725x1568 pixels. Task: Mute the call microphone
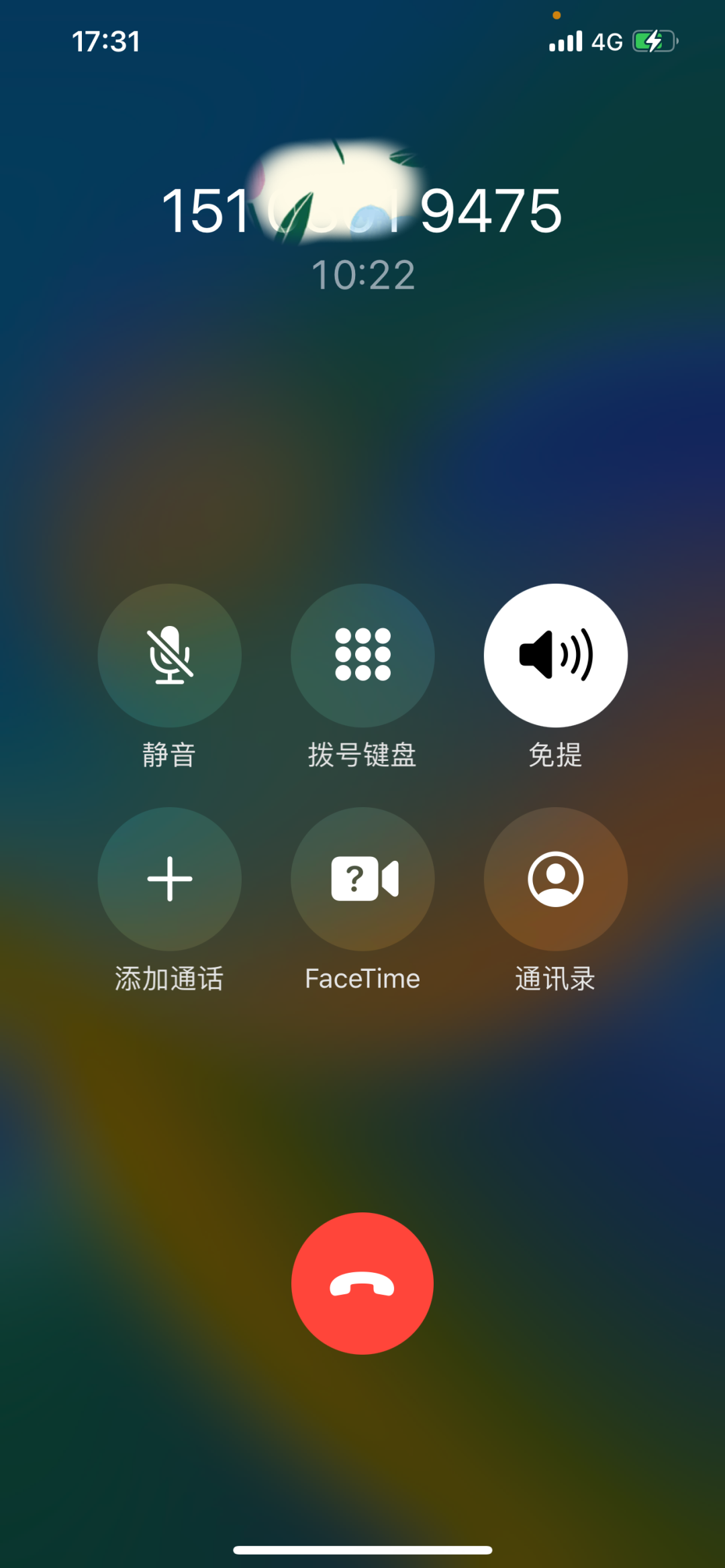169,655
